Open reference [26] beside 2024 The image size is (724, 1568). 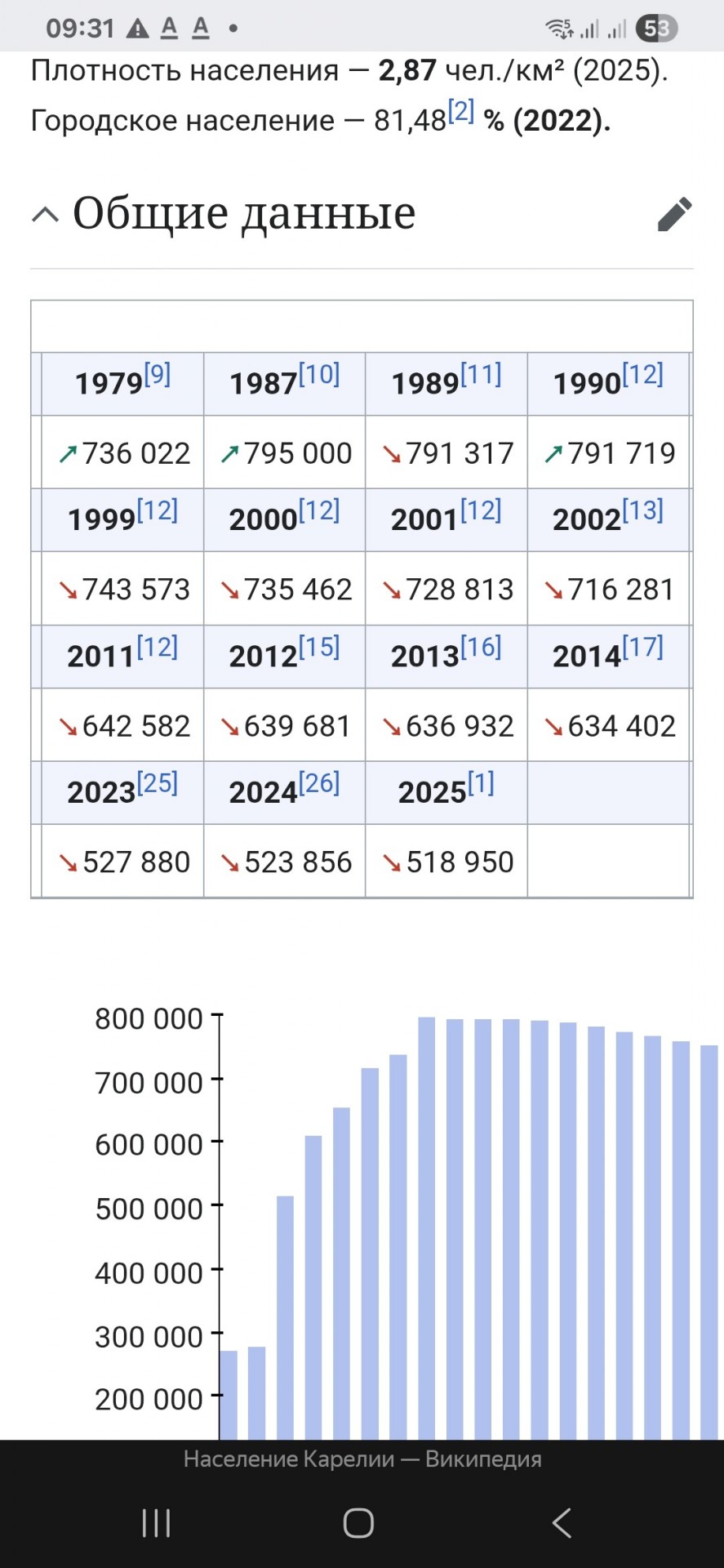coord(319,783)
